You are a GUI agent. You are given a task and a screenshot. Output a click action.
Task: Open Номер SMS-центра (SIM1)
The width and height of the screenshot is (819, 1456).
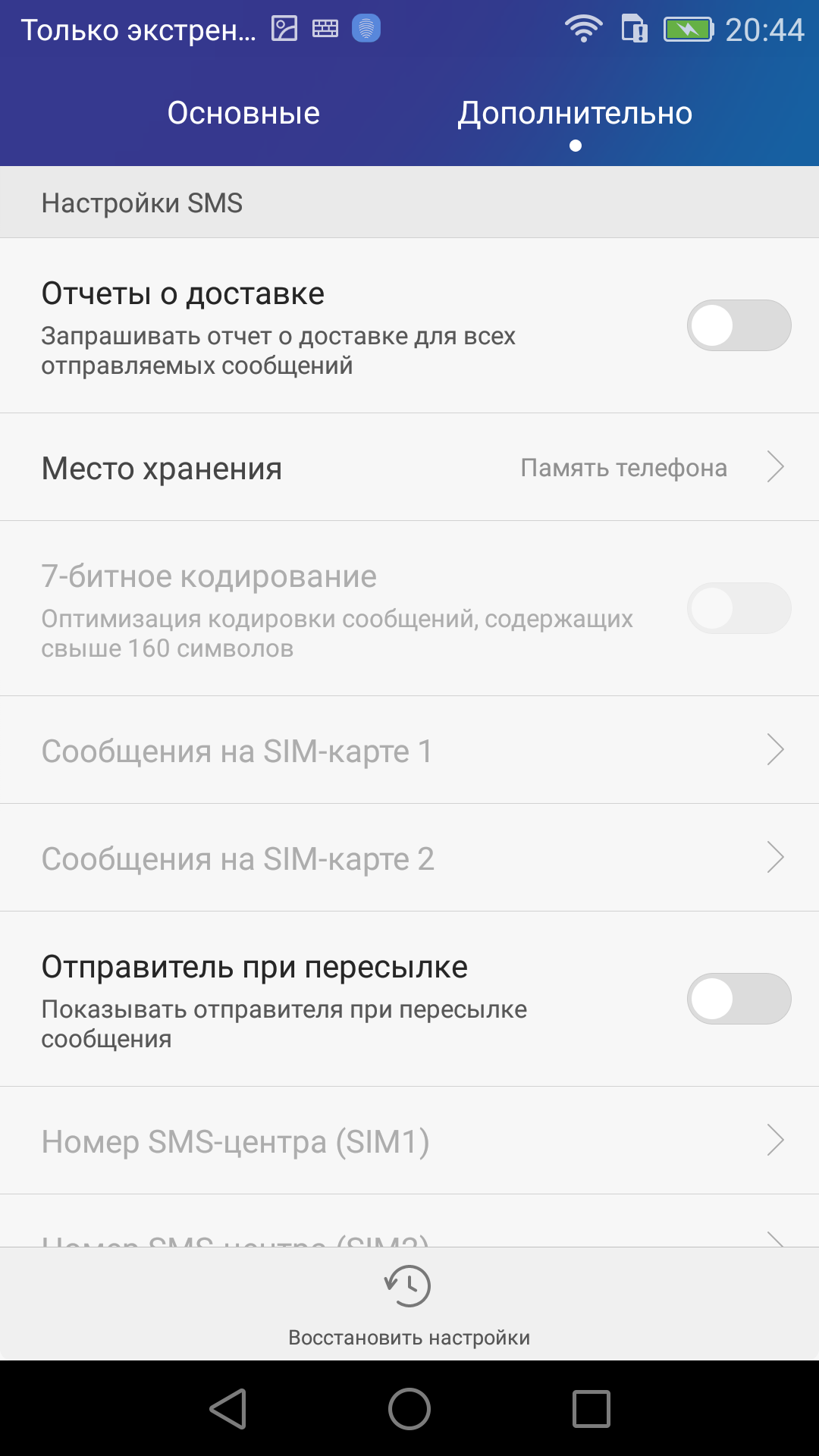tap(409, 1141)
